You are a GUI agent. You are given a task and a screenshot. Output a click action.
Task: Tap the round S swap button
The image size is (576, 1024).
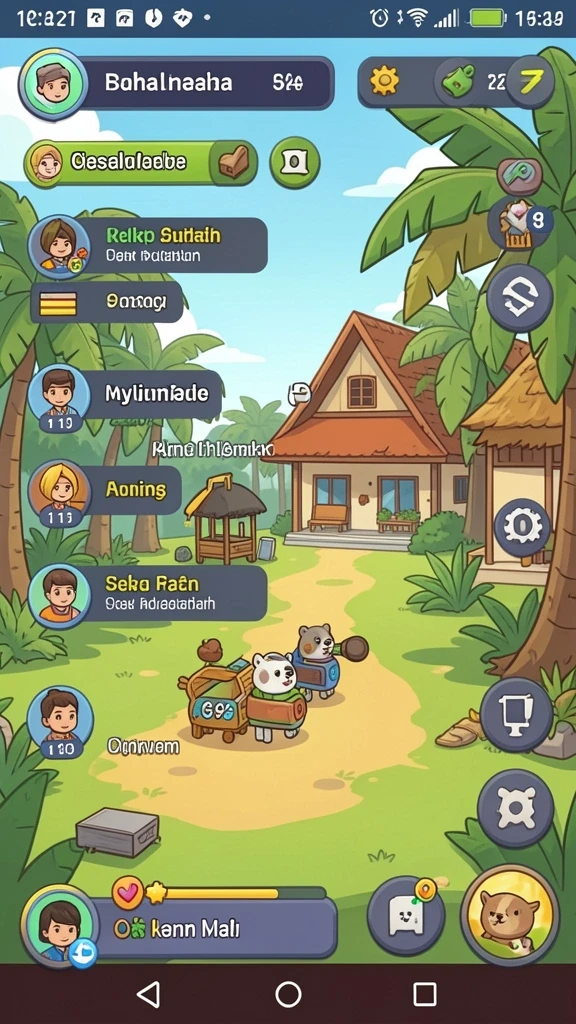pos(520,299)
